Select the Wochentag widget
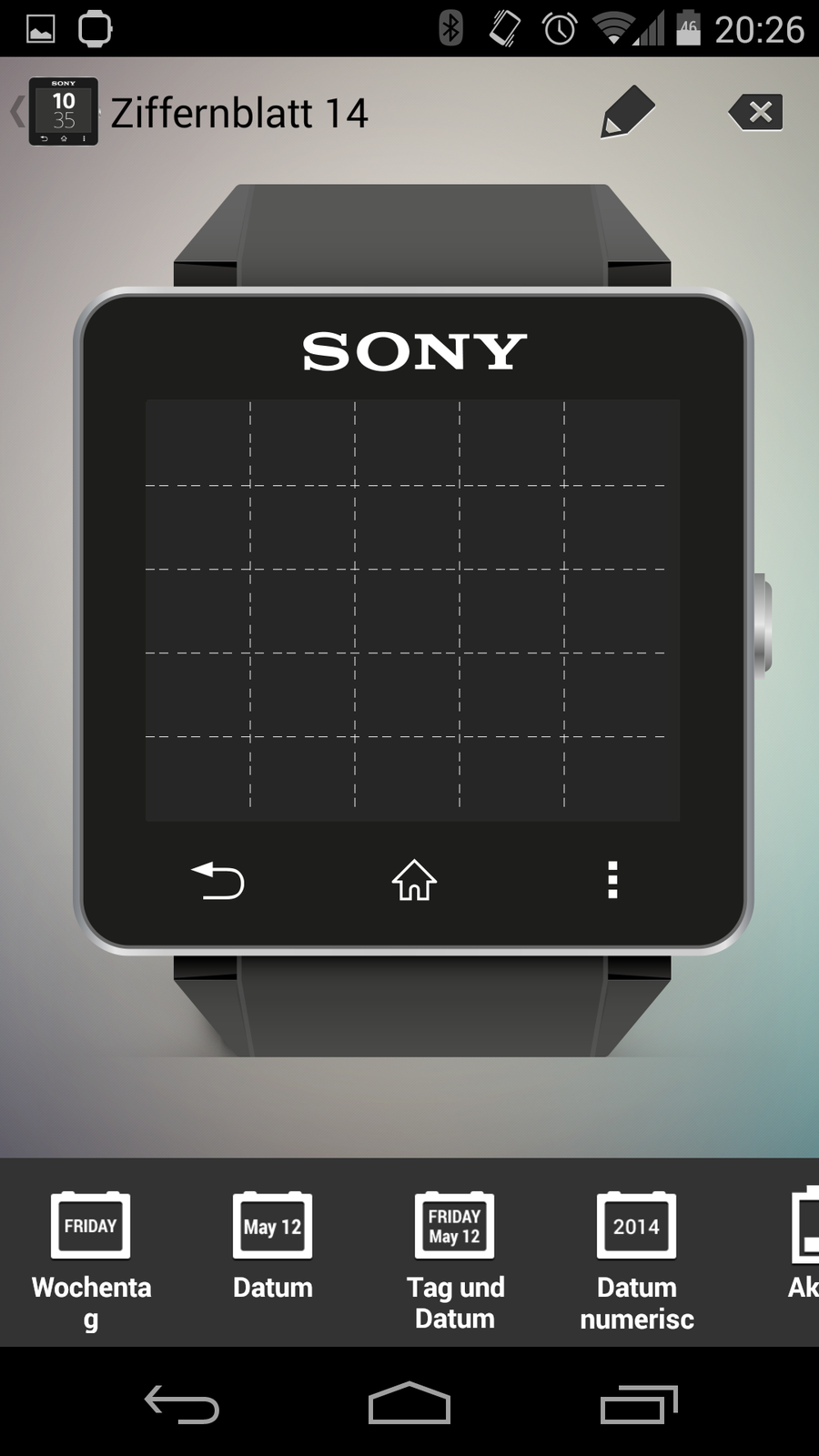 91,1256
